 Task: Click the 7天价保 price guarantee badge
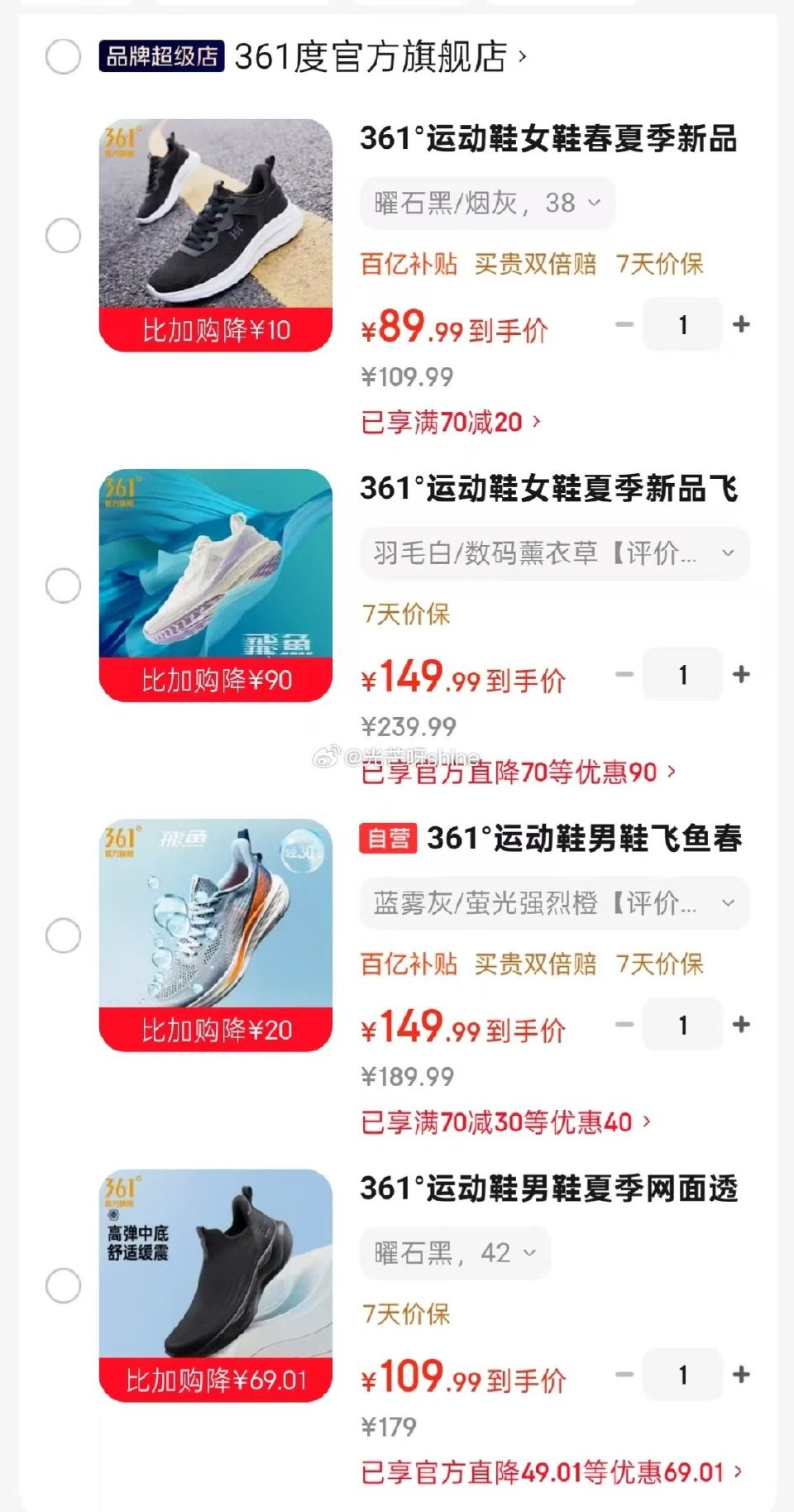click(658, 265)
